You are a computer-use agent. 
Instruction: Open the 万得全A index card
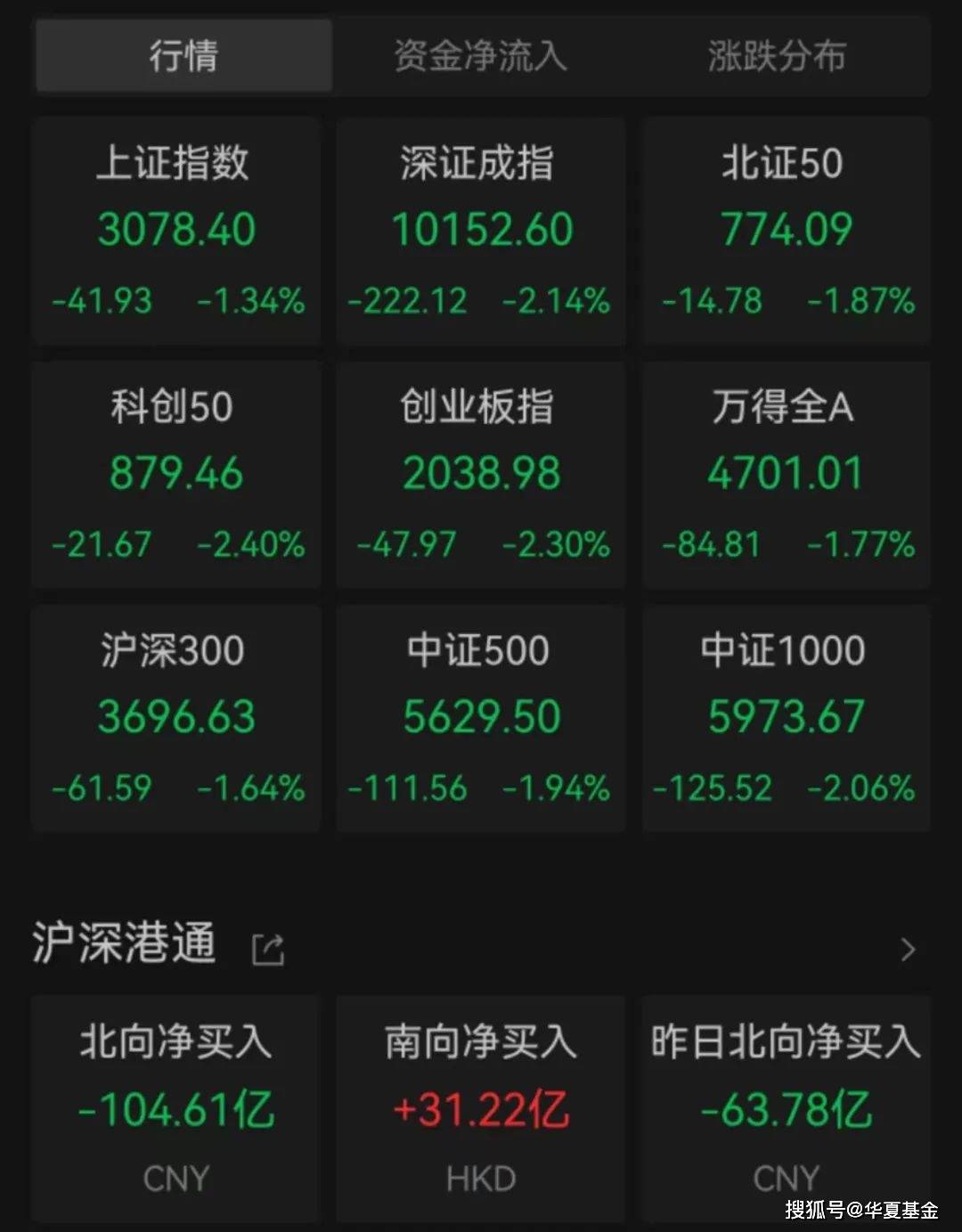pos(786,475)
